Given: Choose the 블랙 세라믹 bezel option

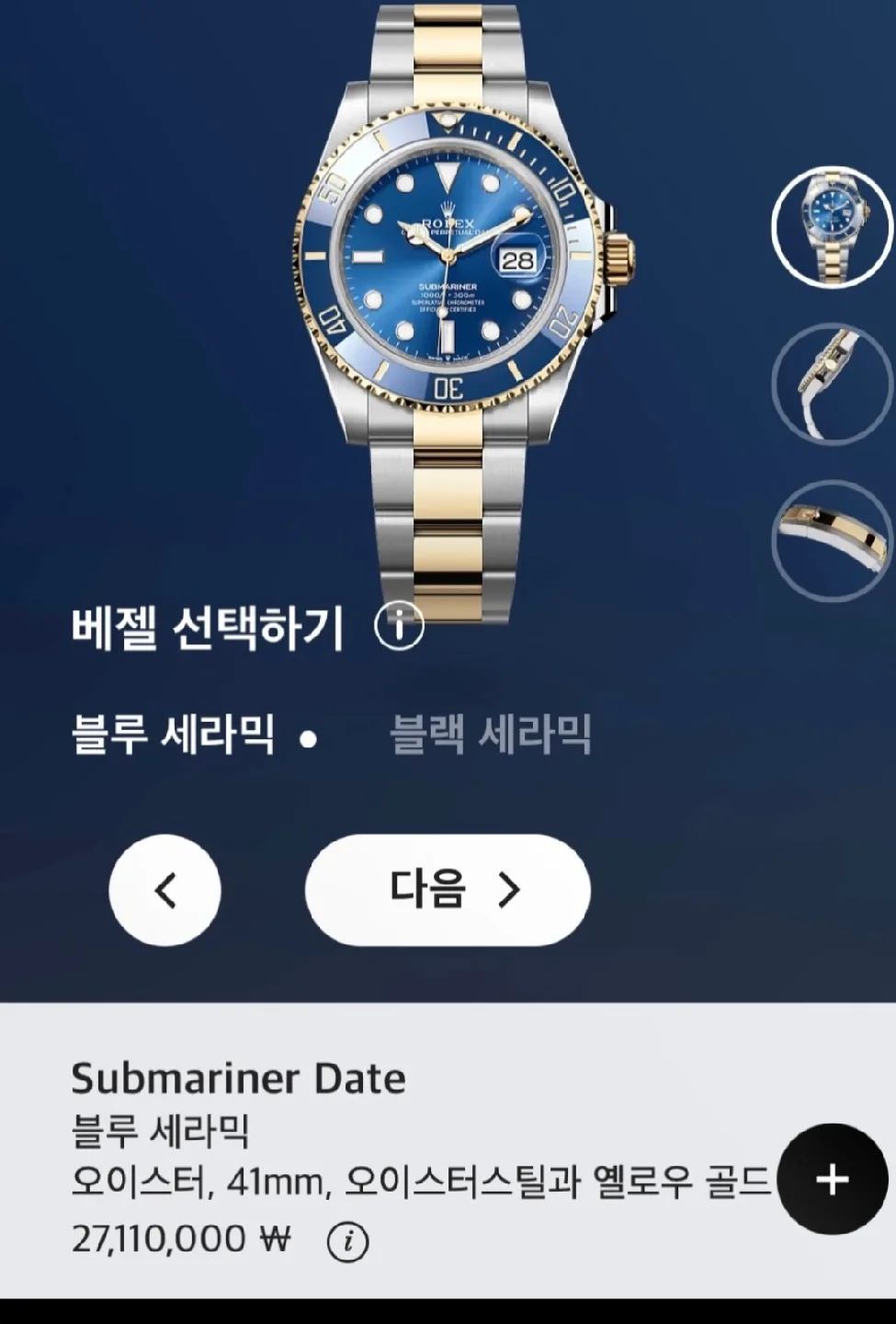Looking at the screenshot, I should pos(490,735).
